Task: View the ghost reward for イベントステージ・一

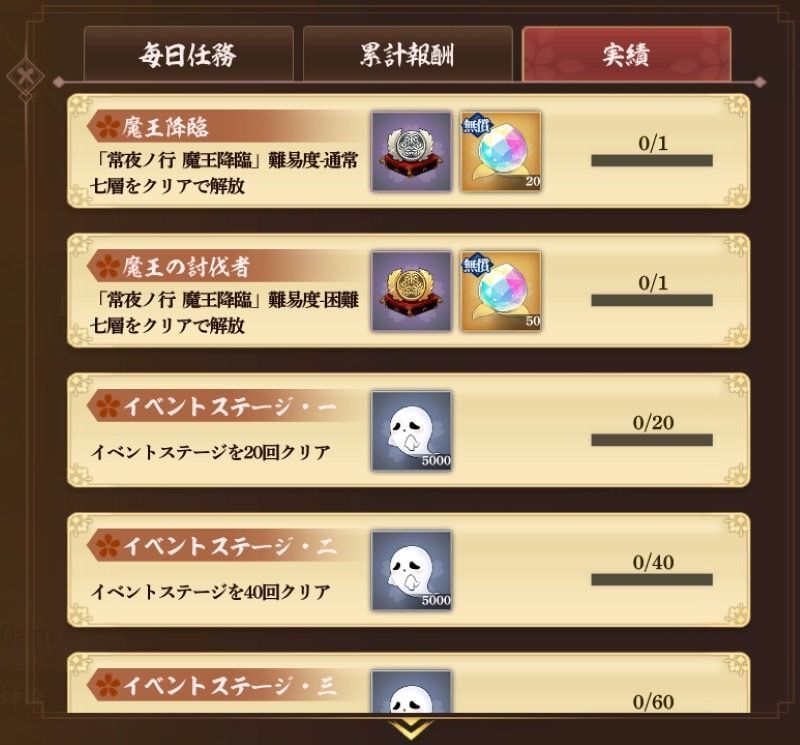Action: [411, 431]
